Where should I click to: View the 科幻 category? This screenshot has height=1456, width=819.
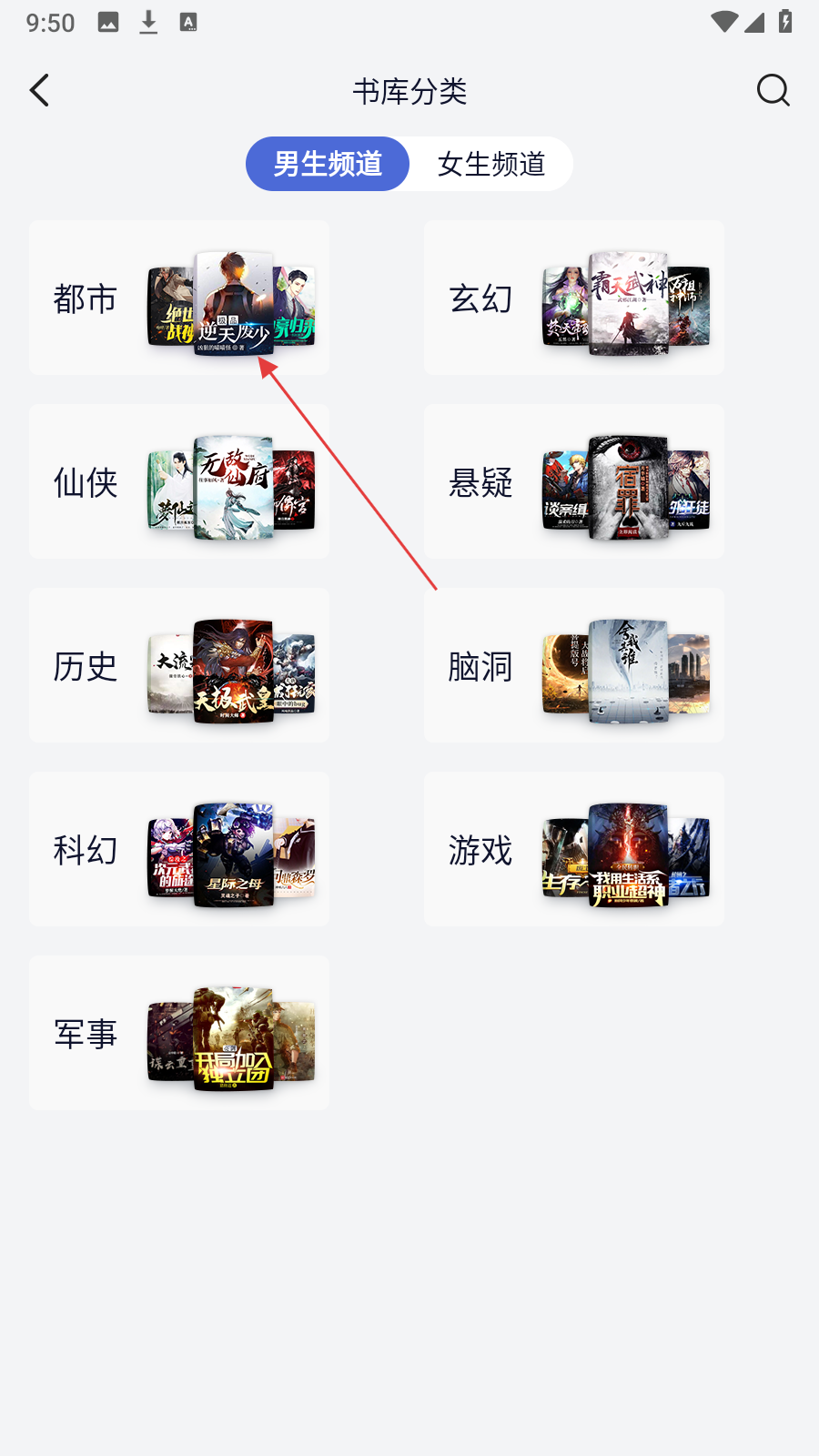[x=179, y=849]
